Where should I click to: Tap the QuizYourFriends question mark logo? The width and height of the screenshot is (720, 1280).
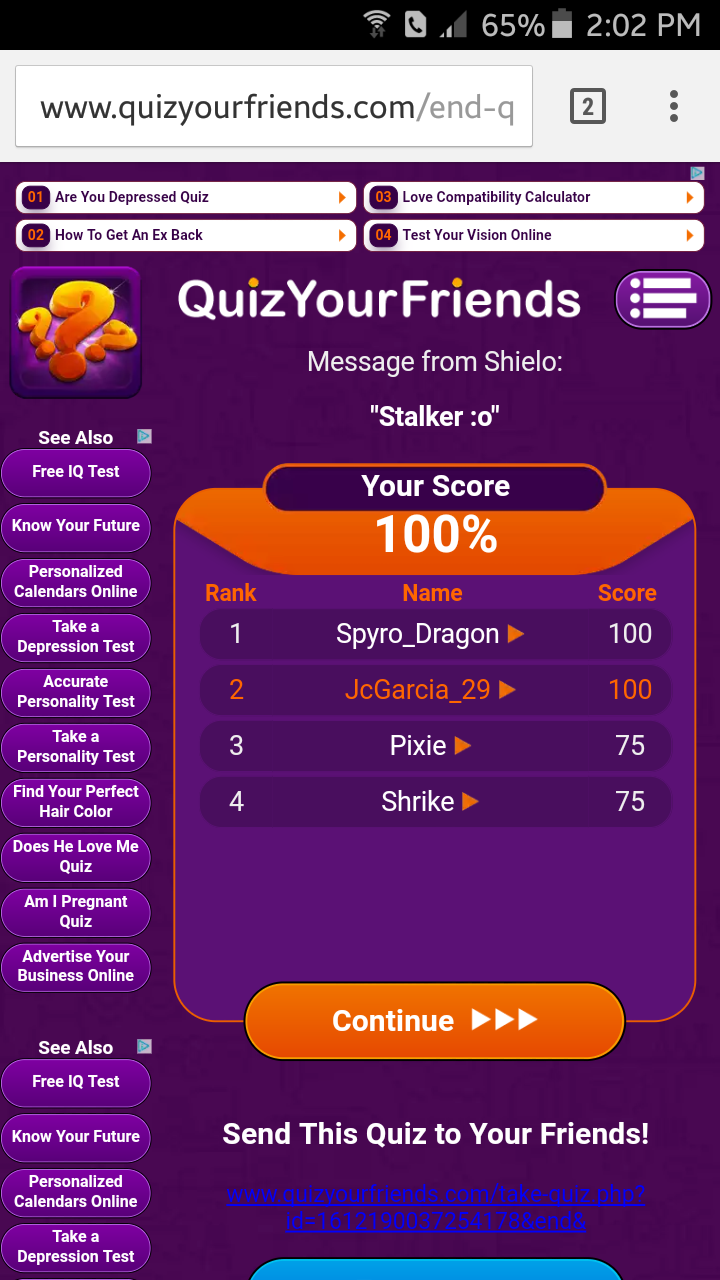[76, 332]
